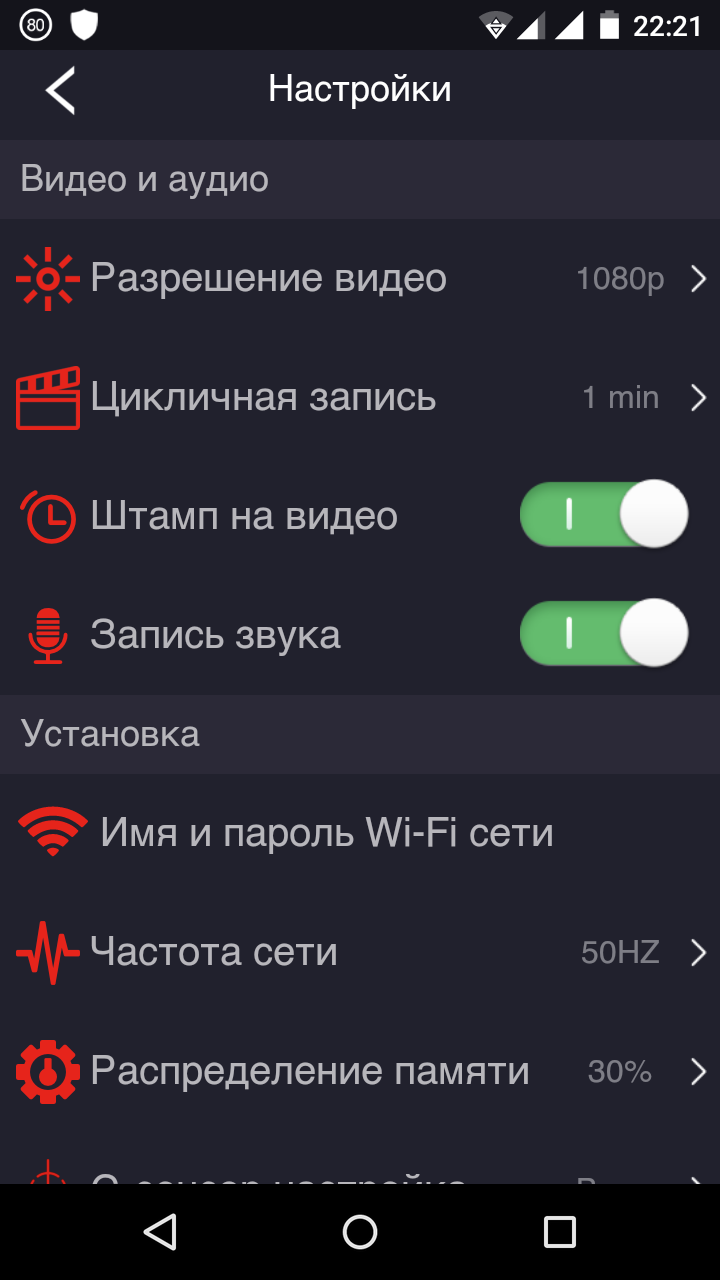Open Частота сети setting
720x1280 pixels.
pos(360,952)
